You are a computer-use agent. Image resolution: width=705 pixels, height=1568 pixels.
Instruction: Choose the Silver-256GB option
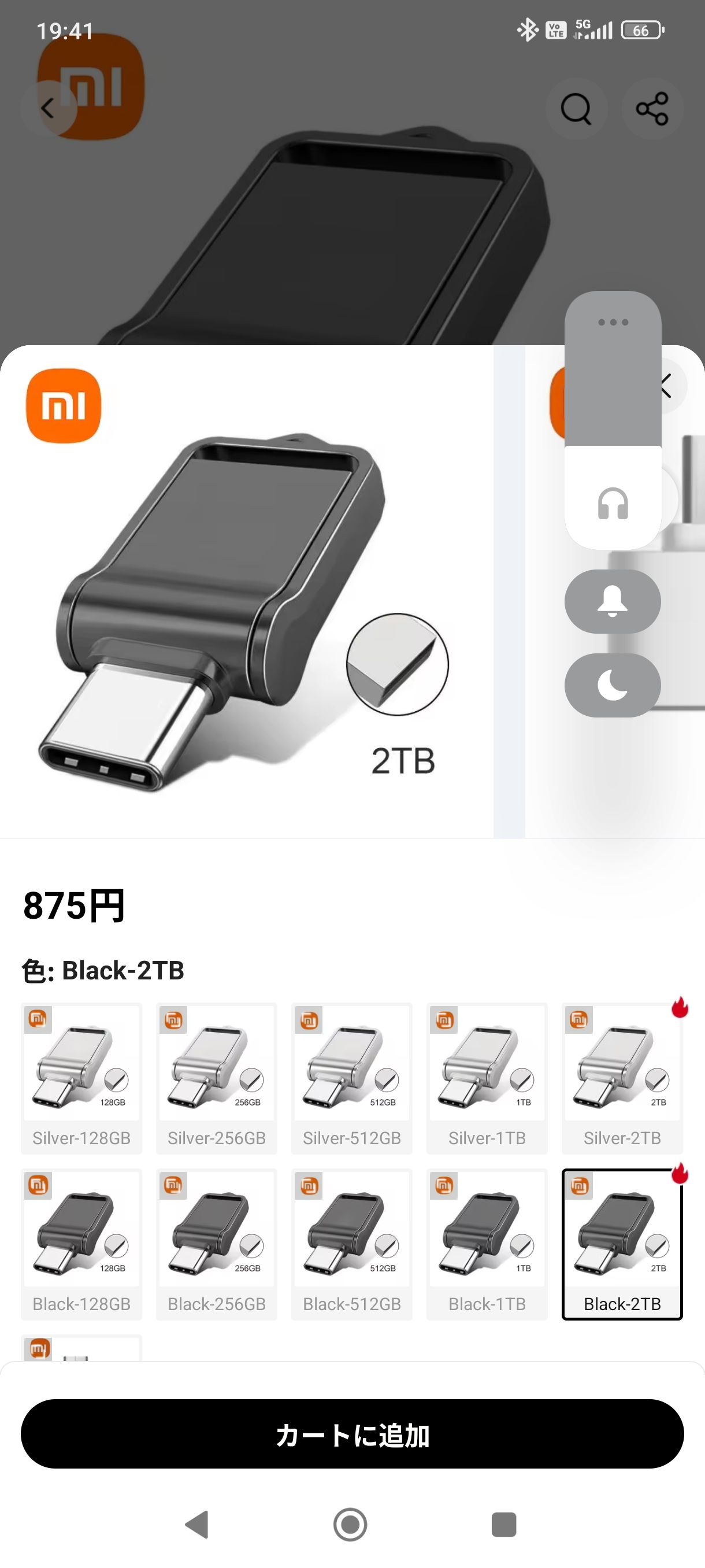point(217,1078)
